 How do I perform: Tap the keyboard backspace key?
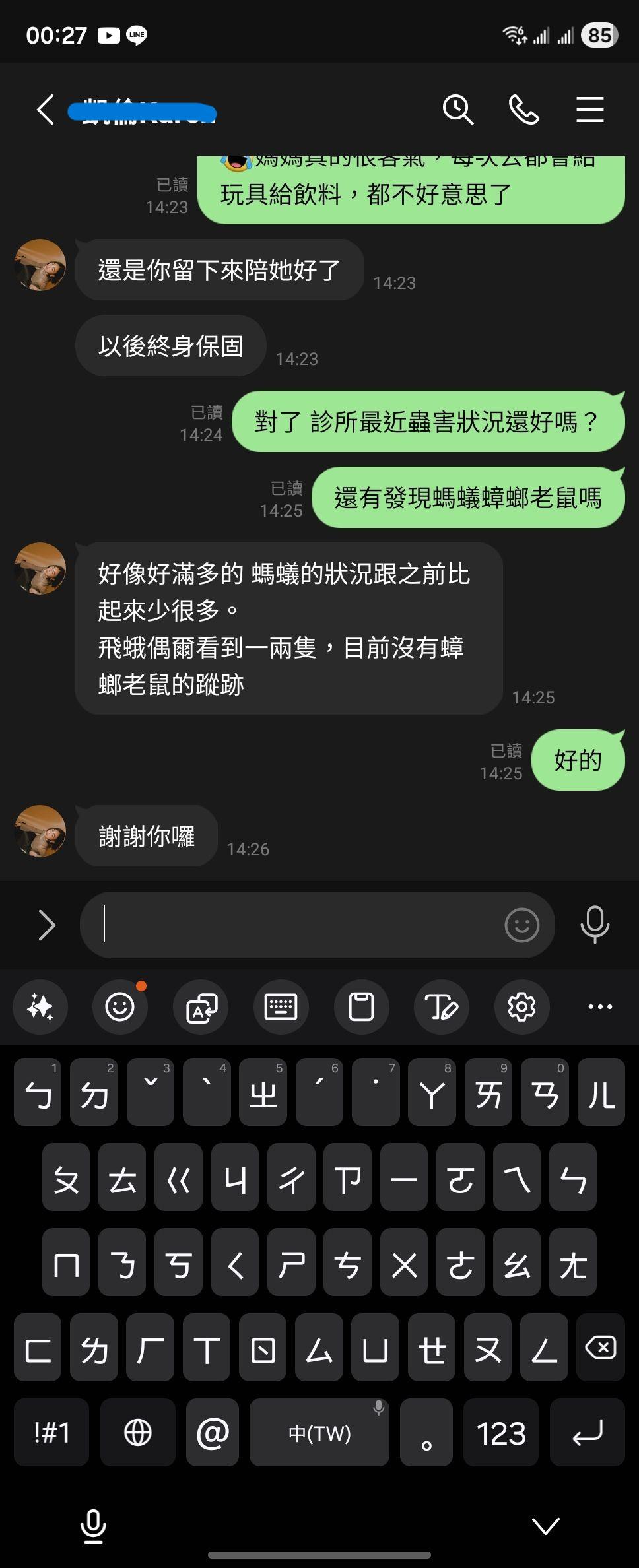600,1348
